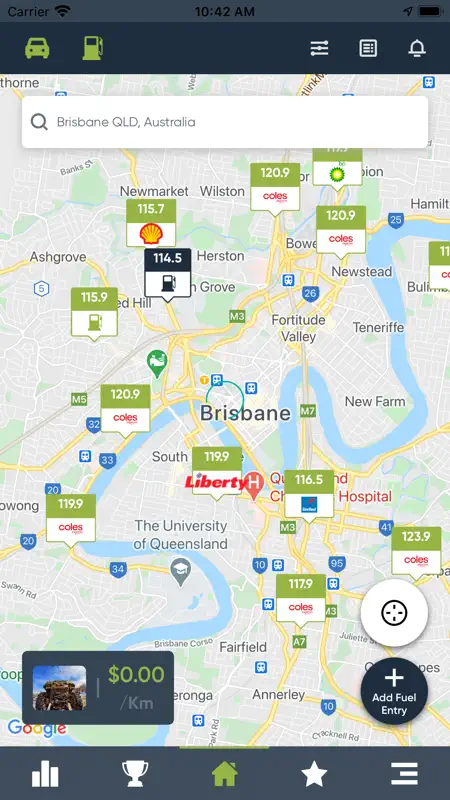This screenshot has height=800, width=450.
Task: Open the list view icon
Action: click(368, 48)
